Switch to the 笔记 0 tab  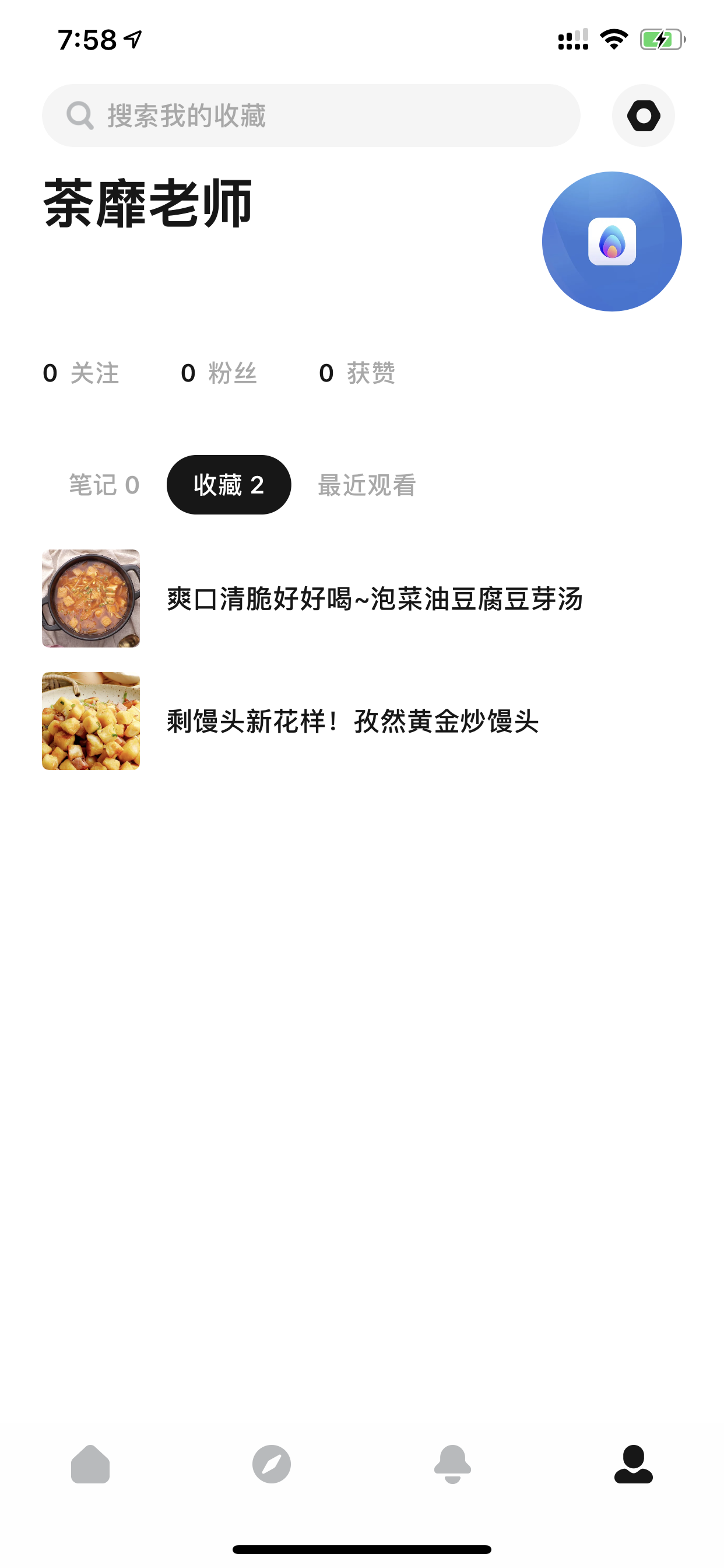tap(104, 485)
